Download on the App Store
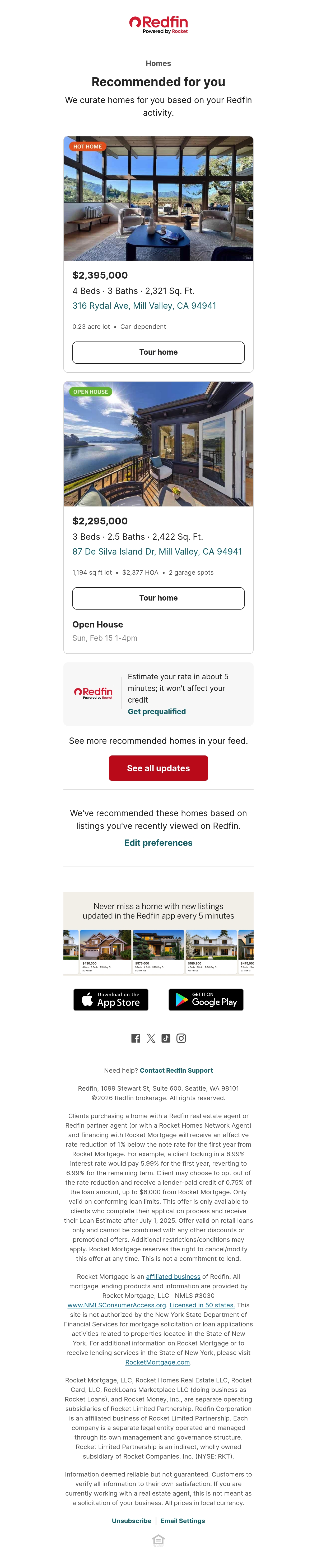This screenshot has width=317, height=1568. pyautogui.click(x=111, y=999)
